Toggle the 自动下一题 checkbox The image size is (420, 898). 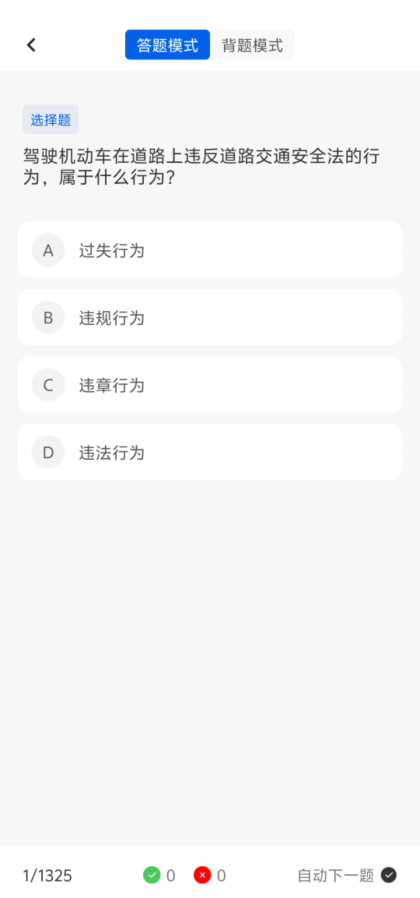click(x=388, y=875)
